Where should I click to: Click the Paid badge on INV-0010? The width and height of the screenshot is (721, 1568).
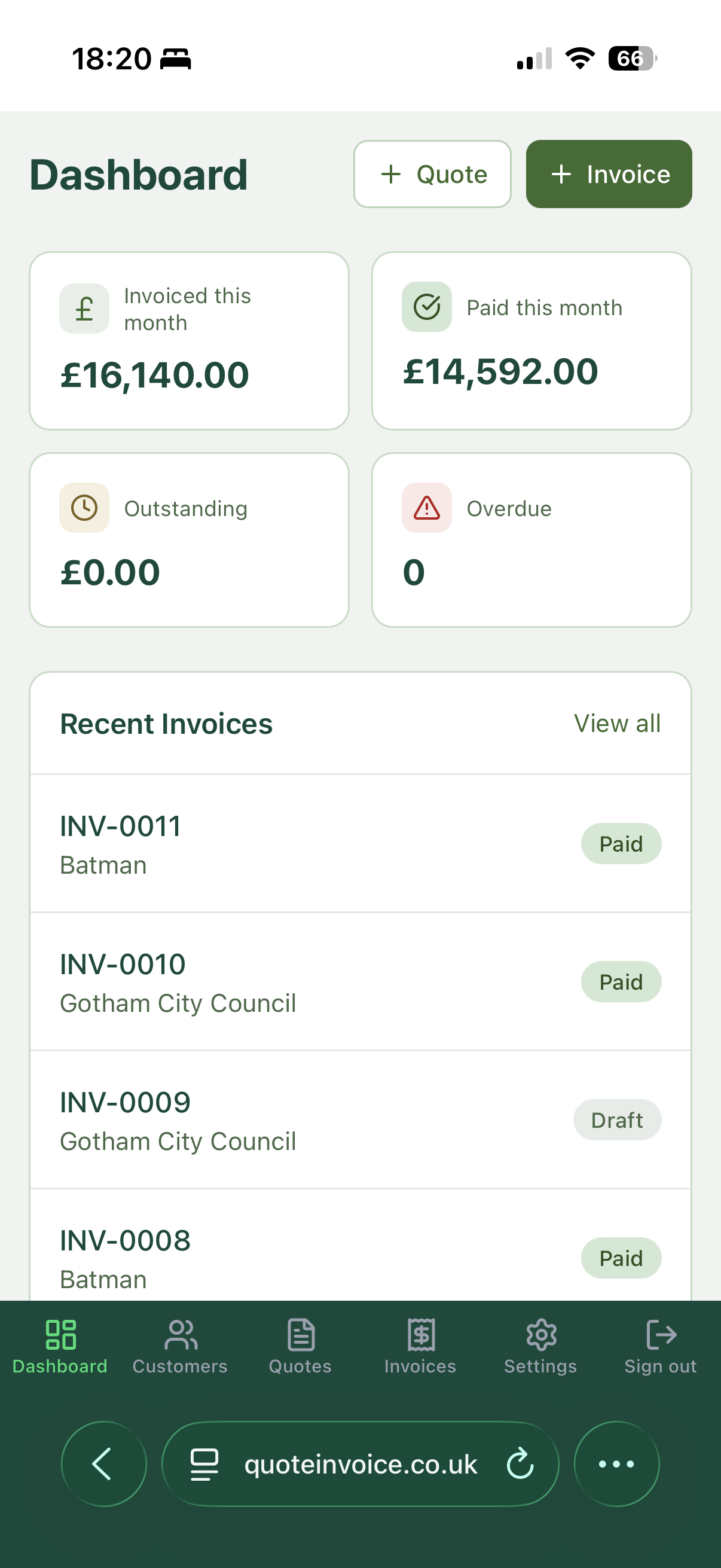[621, 981]
